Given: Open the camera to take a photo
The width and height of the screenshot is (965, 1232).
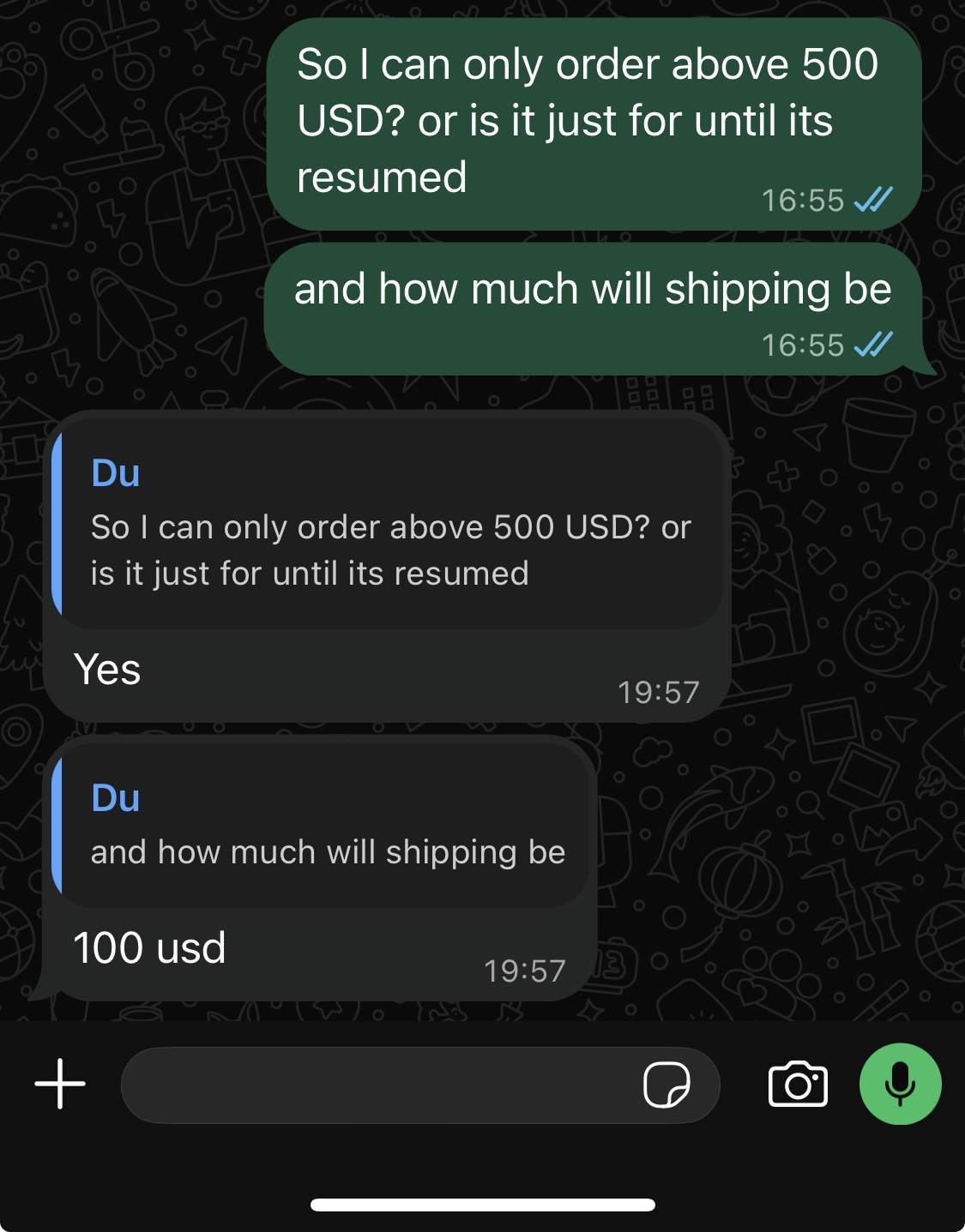Looking at the screenshot, I should click(798, 1085).
